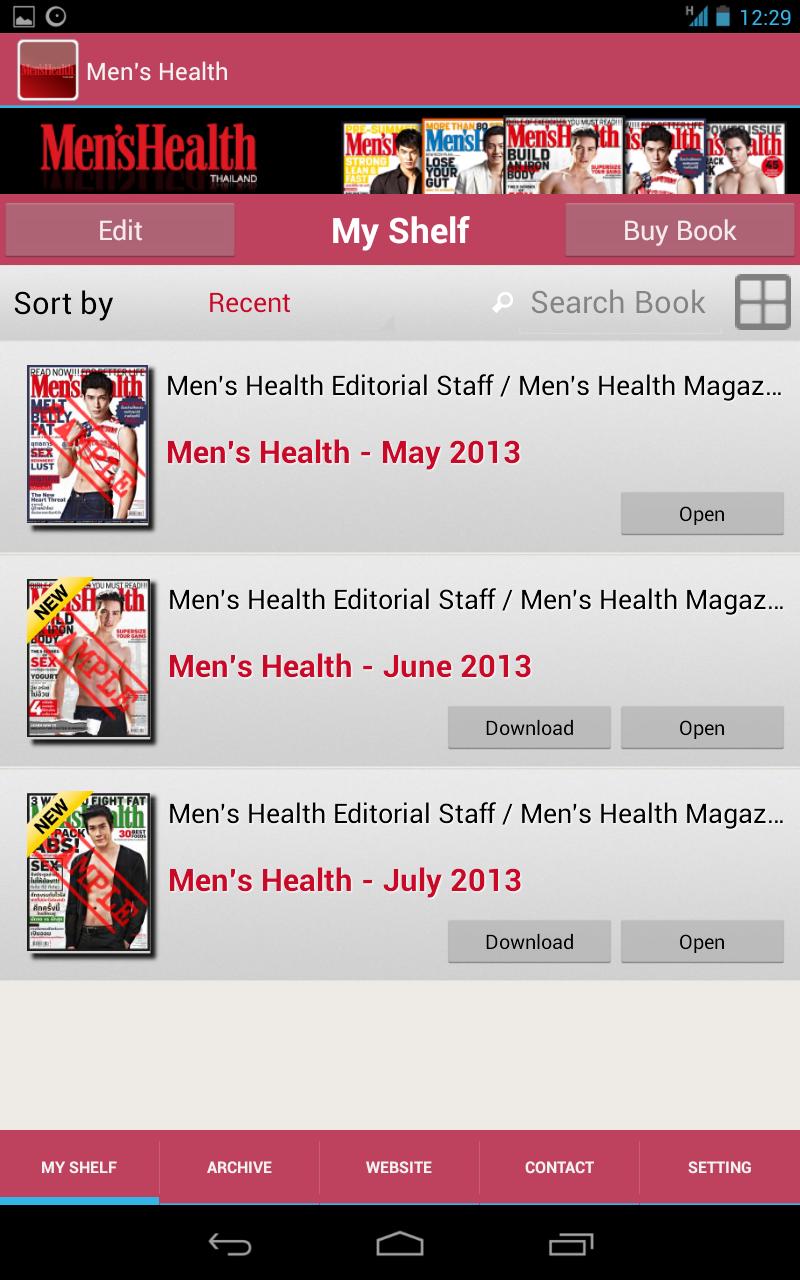Tap the Men's Health app icon in the header

click(46, 71)
